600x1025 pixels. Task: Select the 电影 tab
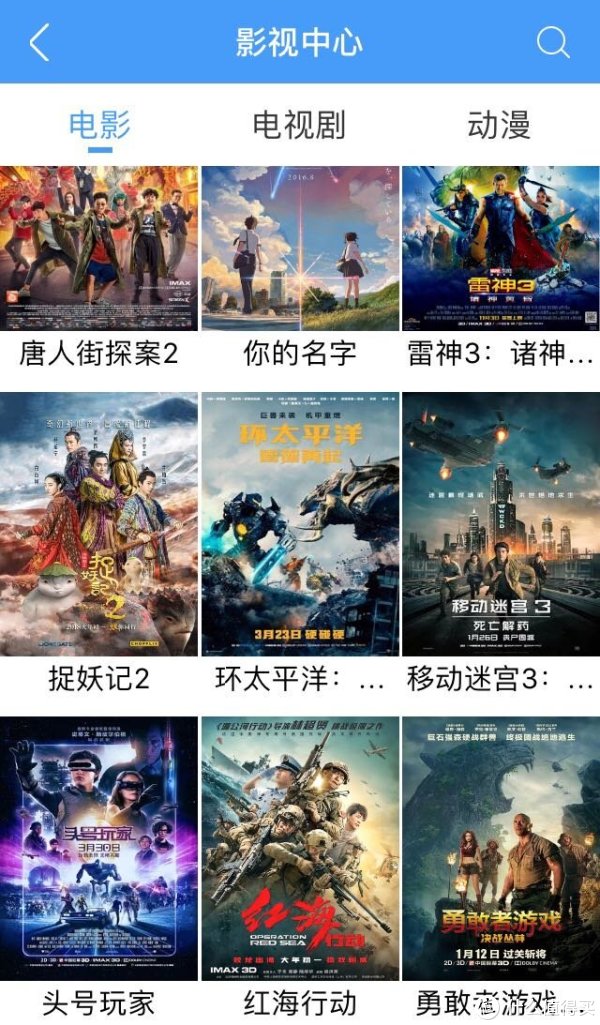(99, 125)
